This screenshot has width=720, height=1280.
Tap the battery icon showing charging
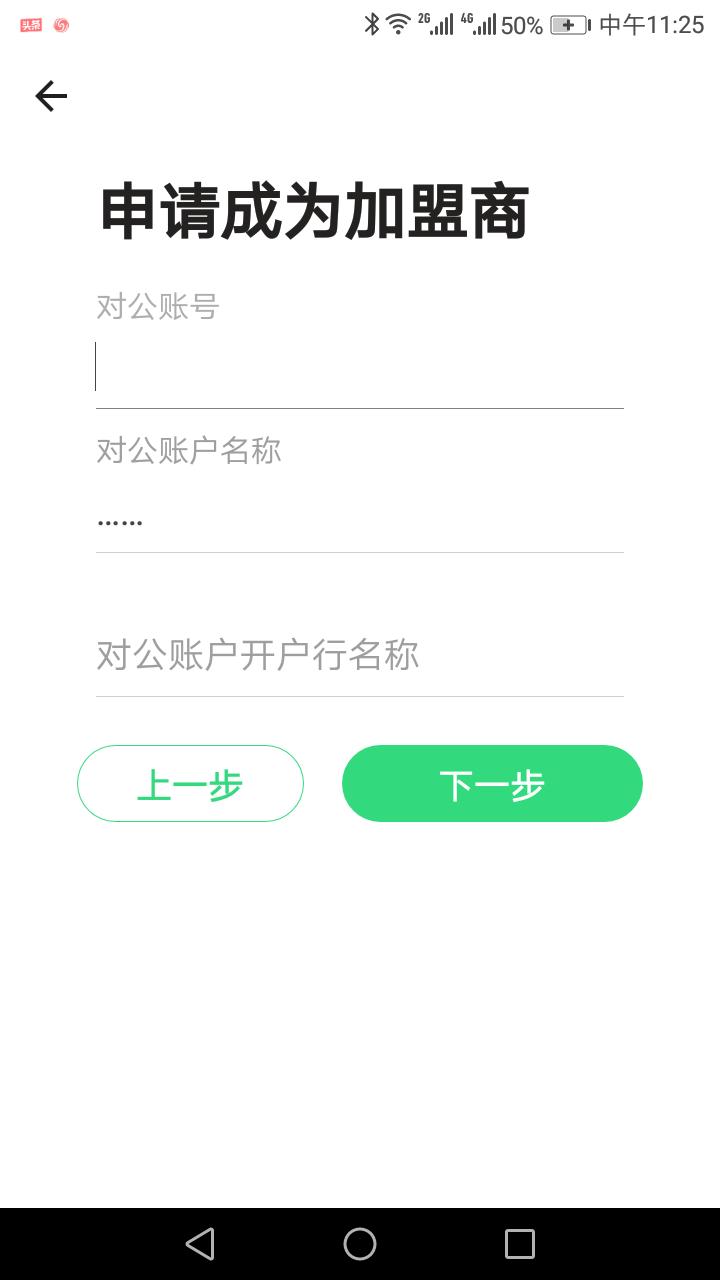point(568,24)
